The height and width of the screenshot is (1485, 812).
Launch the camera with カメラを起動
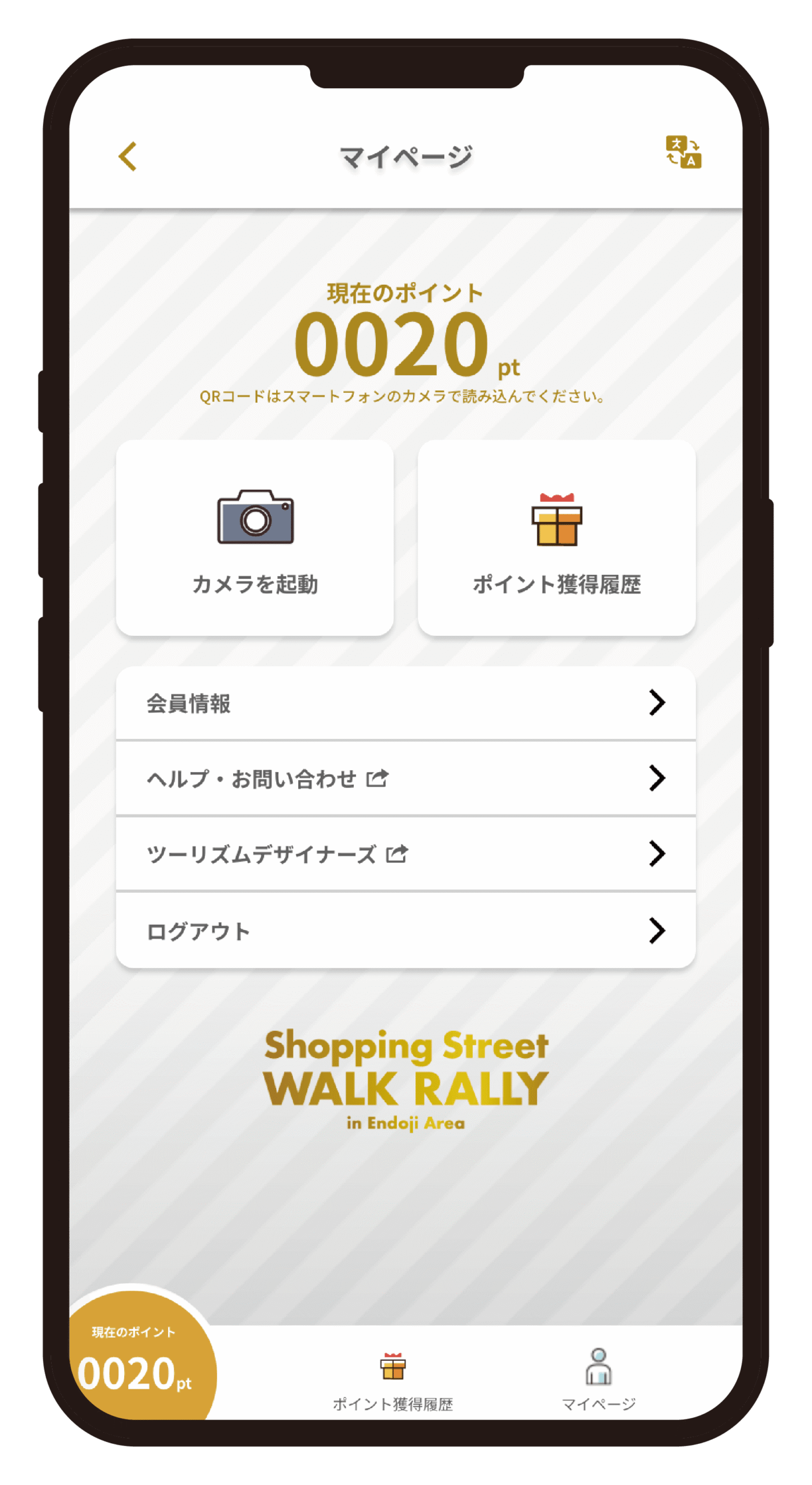pos(255,538)
